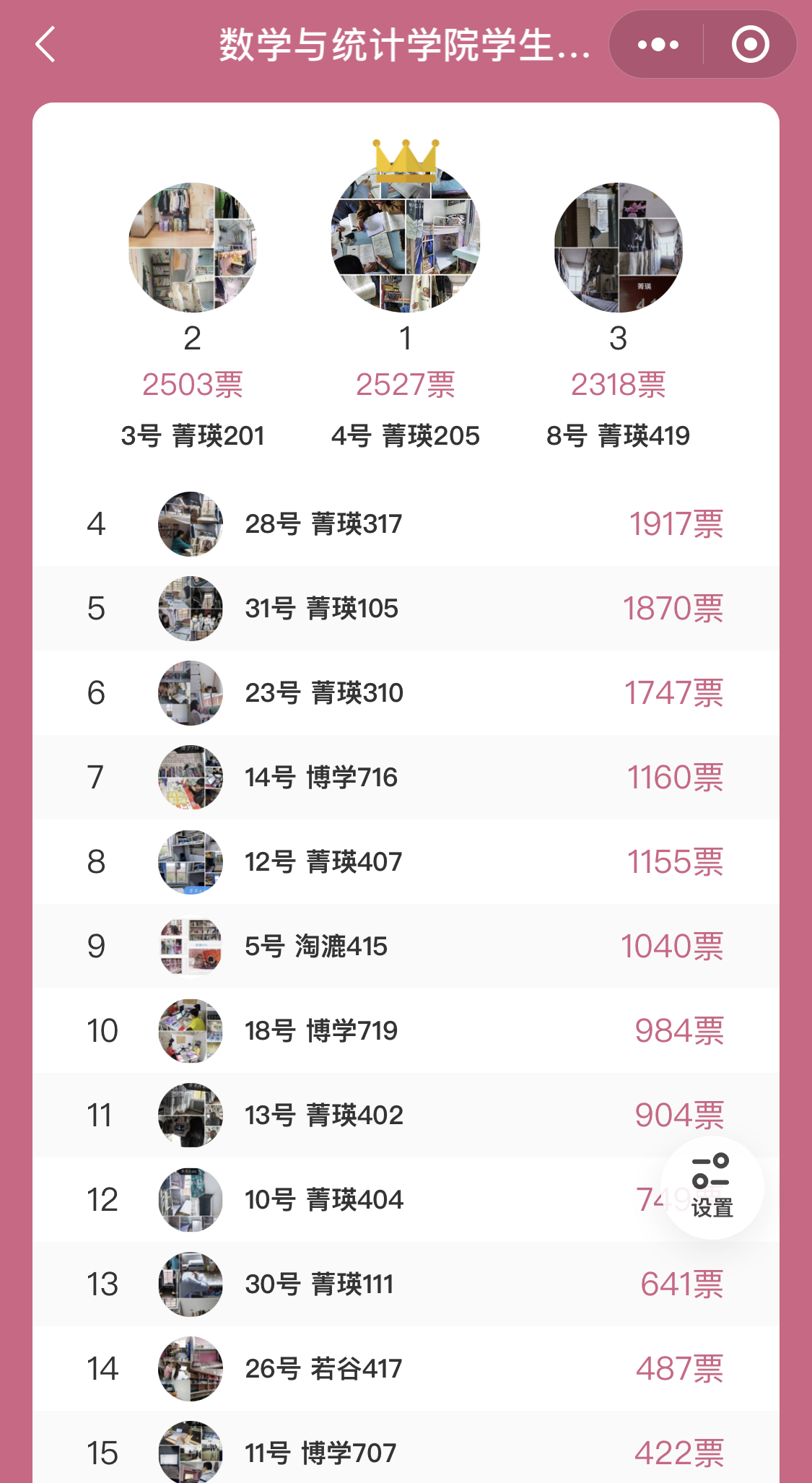This screenshot has width=812, height=1483.
Task: Open entry 30号 菁瑛111
Action: click(x=319, y=1284)
